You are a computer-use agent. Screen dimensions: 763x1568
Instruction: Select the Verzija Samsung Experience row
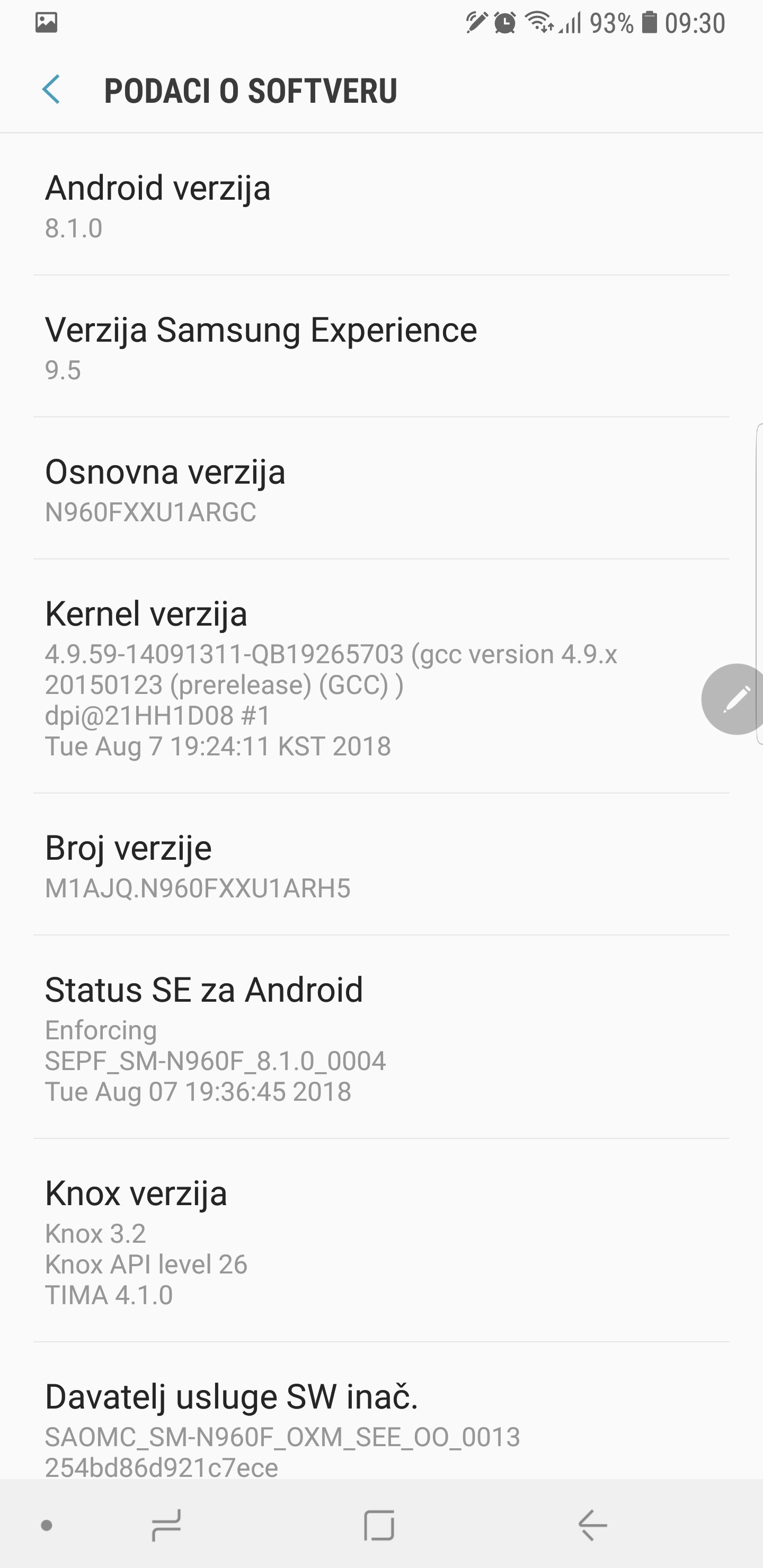381,346
